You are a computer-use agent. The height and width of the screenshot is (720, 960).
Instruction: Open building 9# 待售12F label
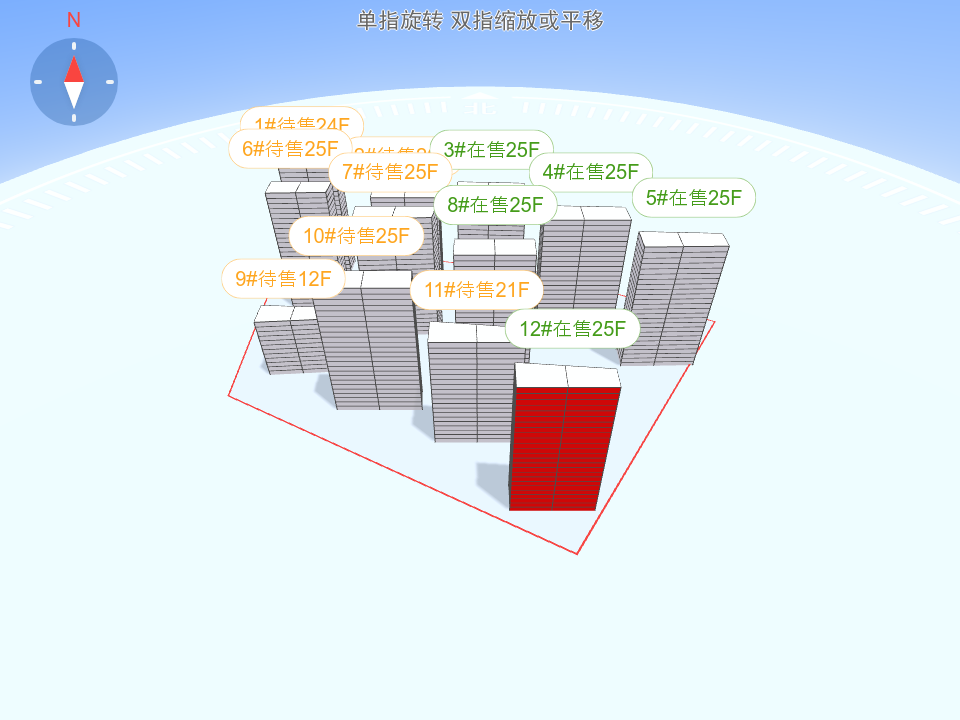click(x=283, y=279)
